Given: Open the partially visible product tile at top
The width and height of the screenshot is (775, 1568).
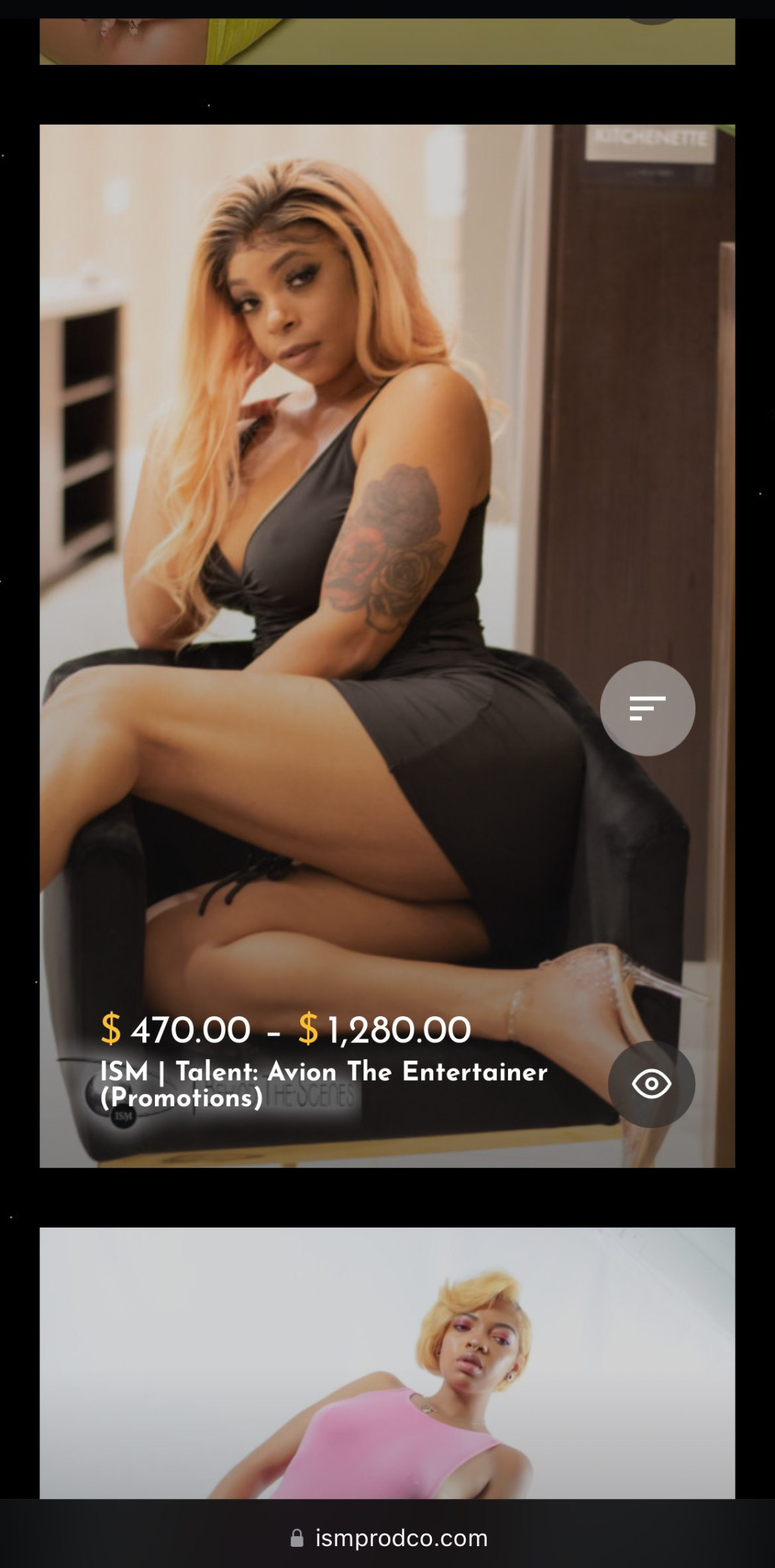Looking at the screenshot, I should [387, 42].
